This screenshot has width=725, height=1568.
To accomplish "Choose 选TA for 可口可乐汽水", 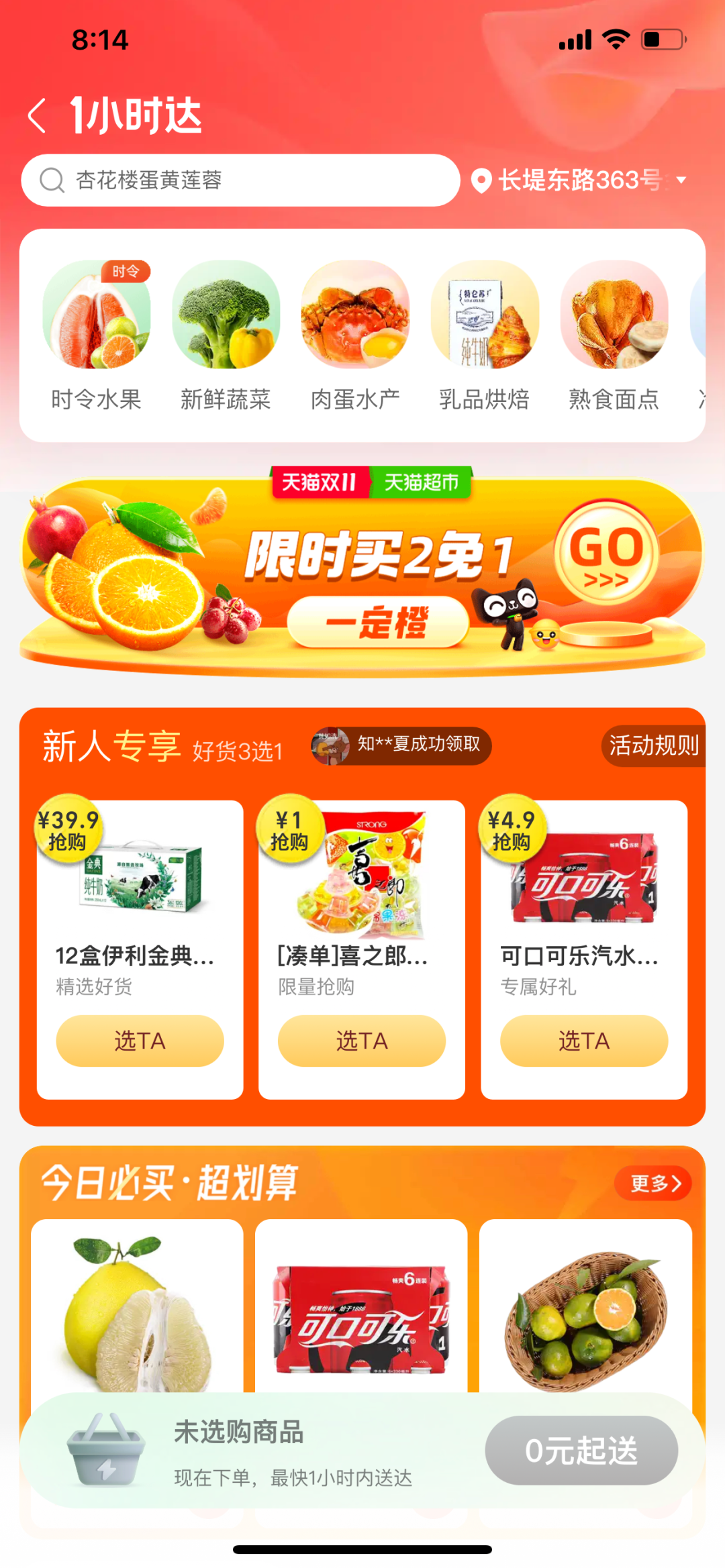I will tap(584, 1041).
